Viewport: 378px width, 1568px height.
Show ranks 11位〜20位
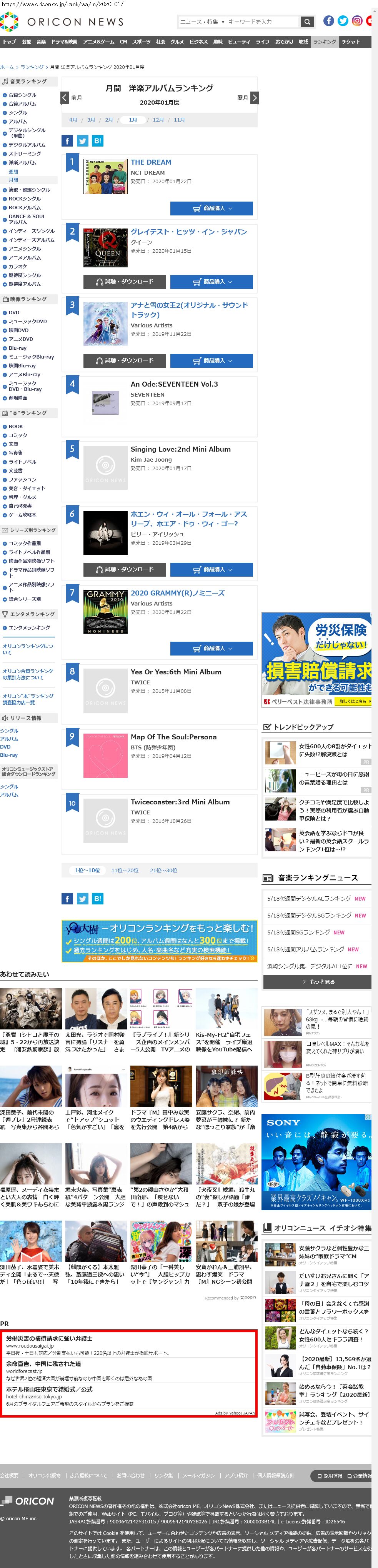tap(125, 870)
